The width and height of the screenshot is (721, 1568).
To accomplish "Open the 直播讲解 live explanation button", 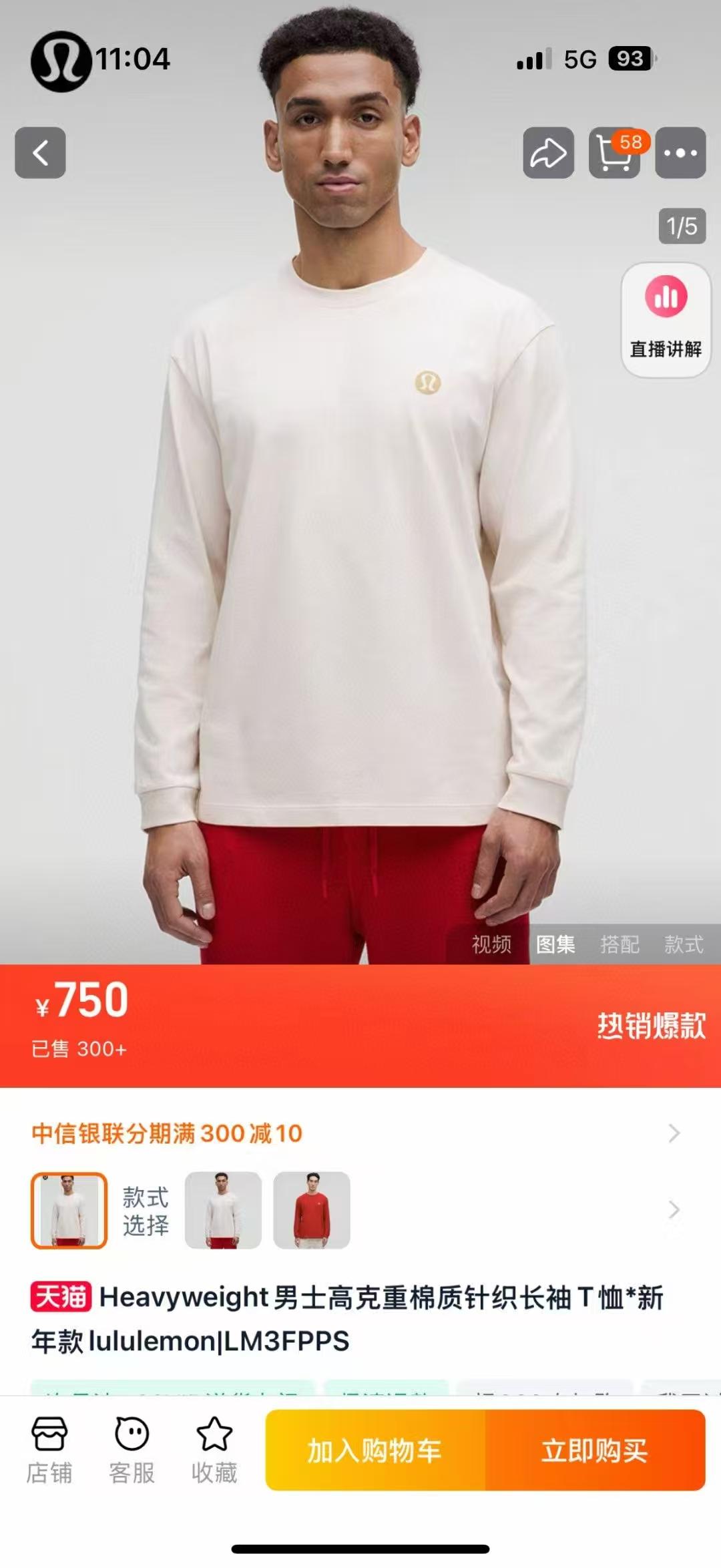I will (666, 319).
